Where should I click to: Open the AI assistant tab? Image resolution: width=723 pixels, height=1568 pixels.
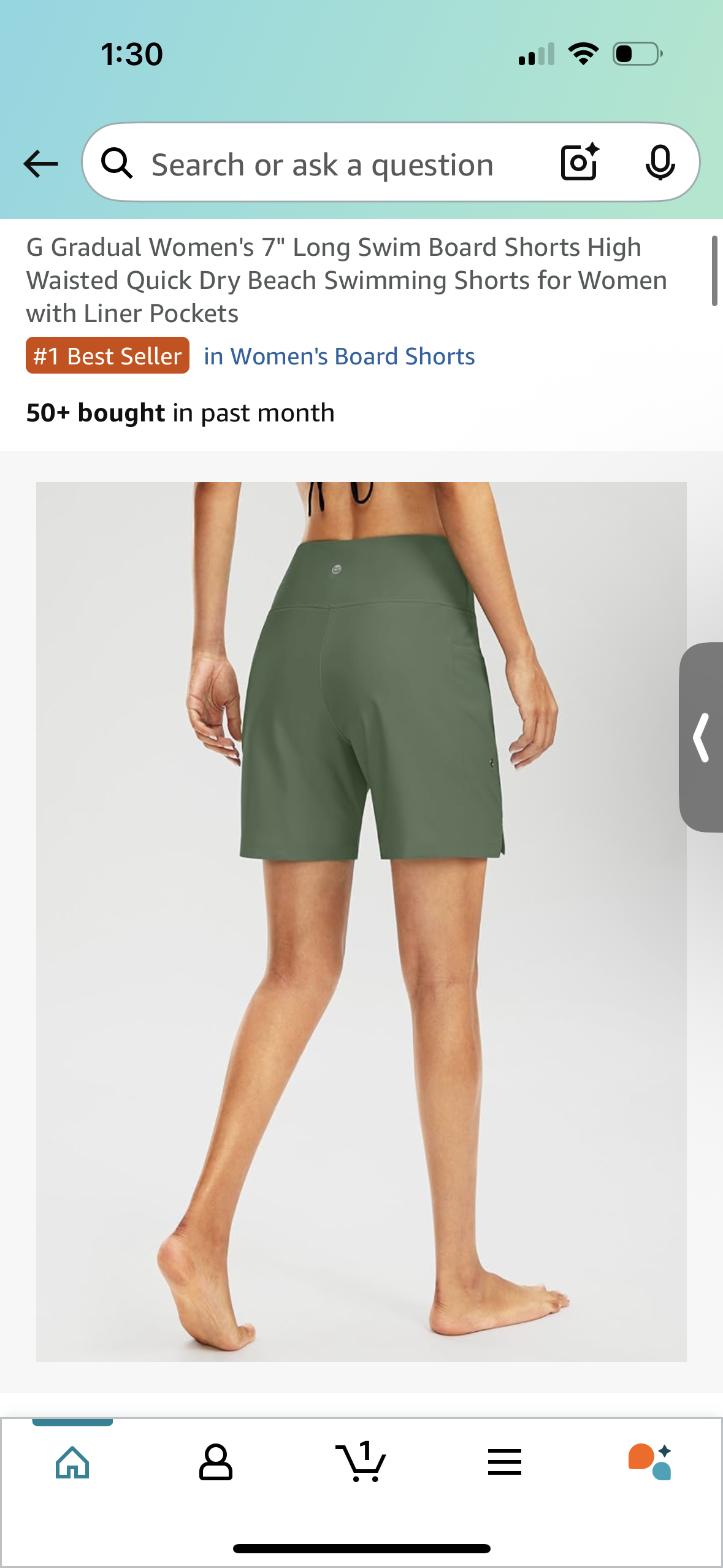(x=650, y=1462)
